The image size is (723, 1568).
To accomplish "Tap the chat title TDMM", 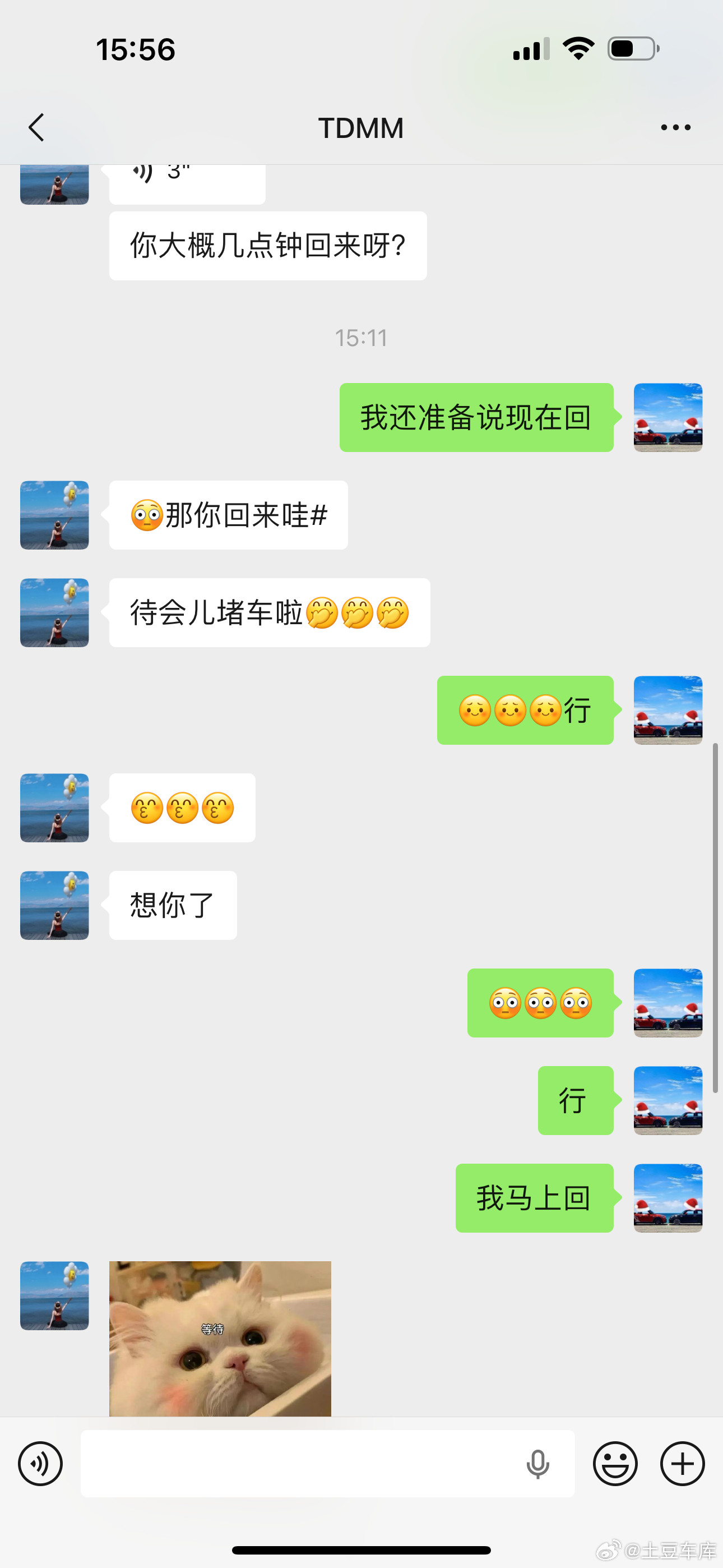I will tap(361, 128).
